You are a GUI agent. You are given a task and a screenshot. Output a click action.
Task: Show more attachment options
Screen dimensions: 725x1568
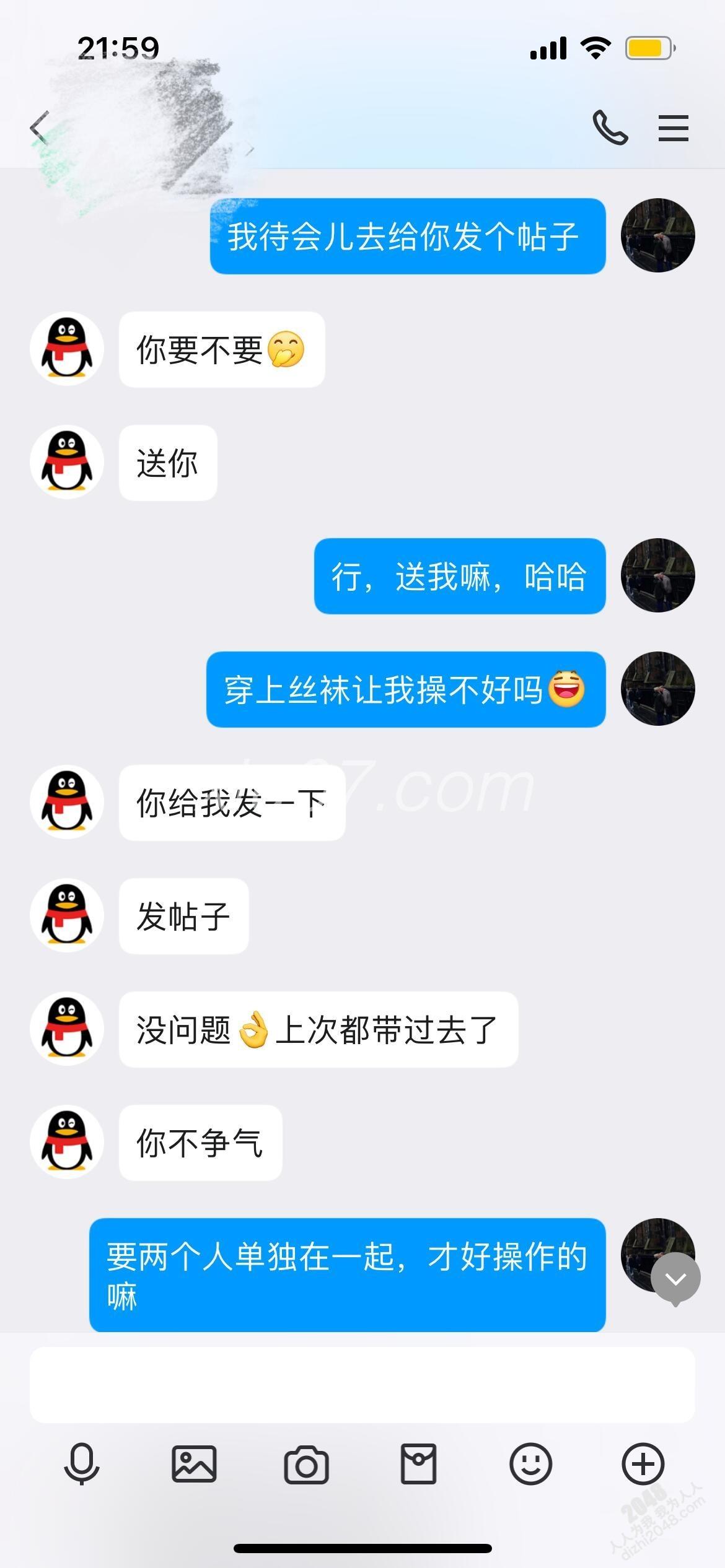(x=643, y=1464)
